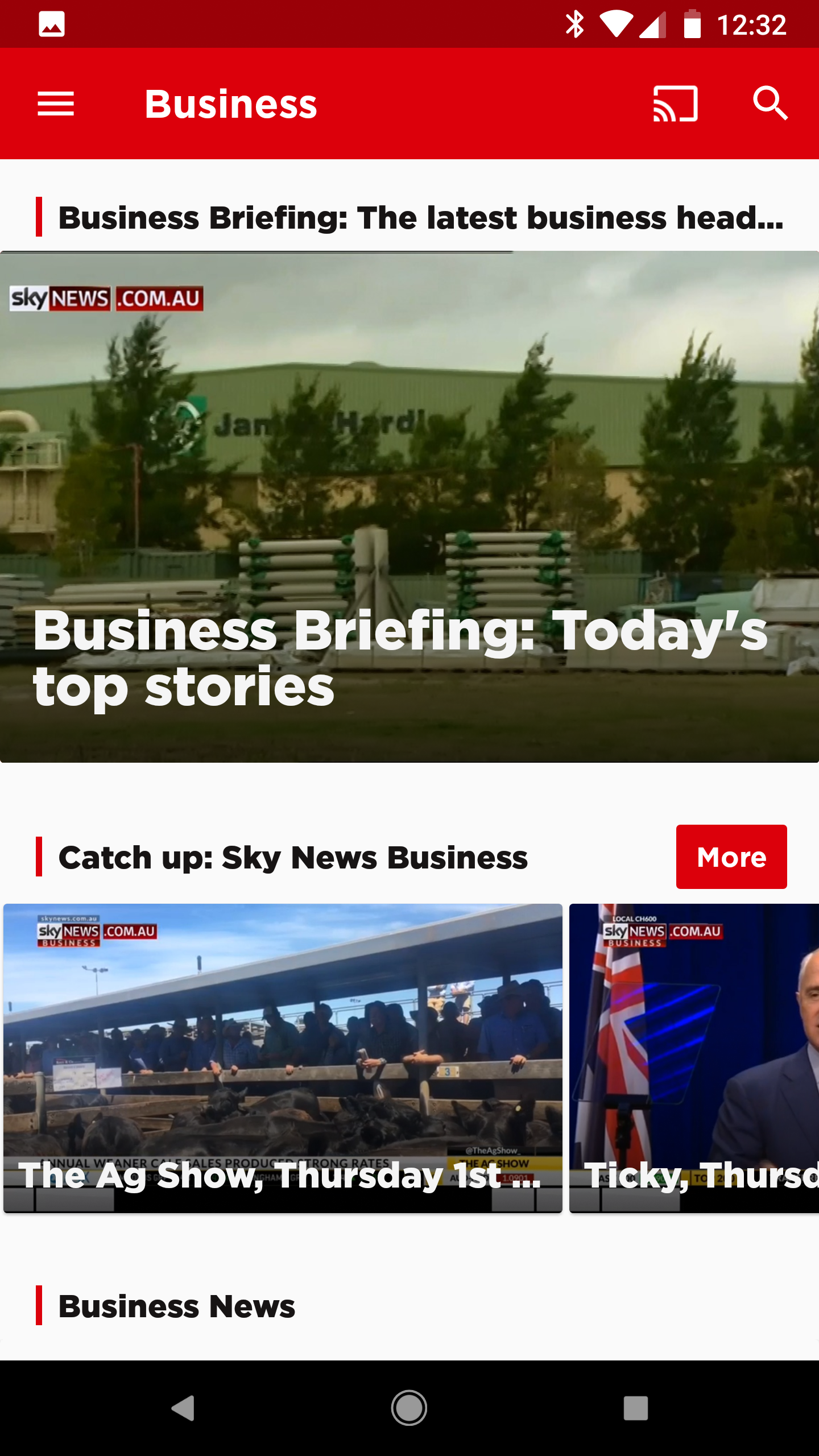Show recent apps
The image size is (819, 1456).
click(636, 1408)
